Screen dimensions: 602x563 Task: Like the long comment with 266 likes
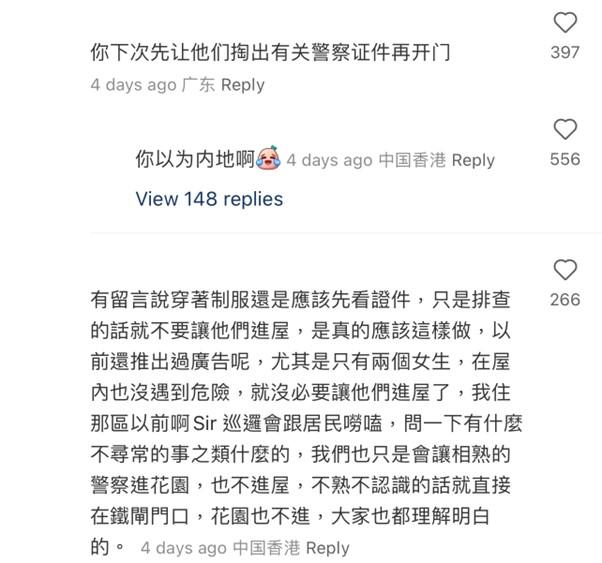point(565,270)
